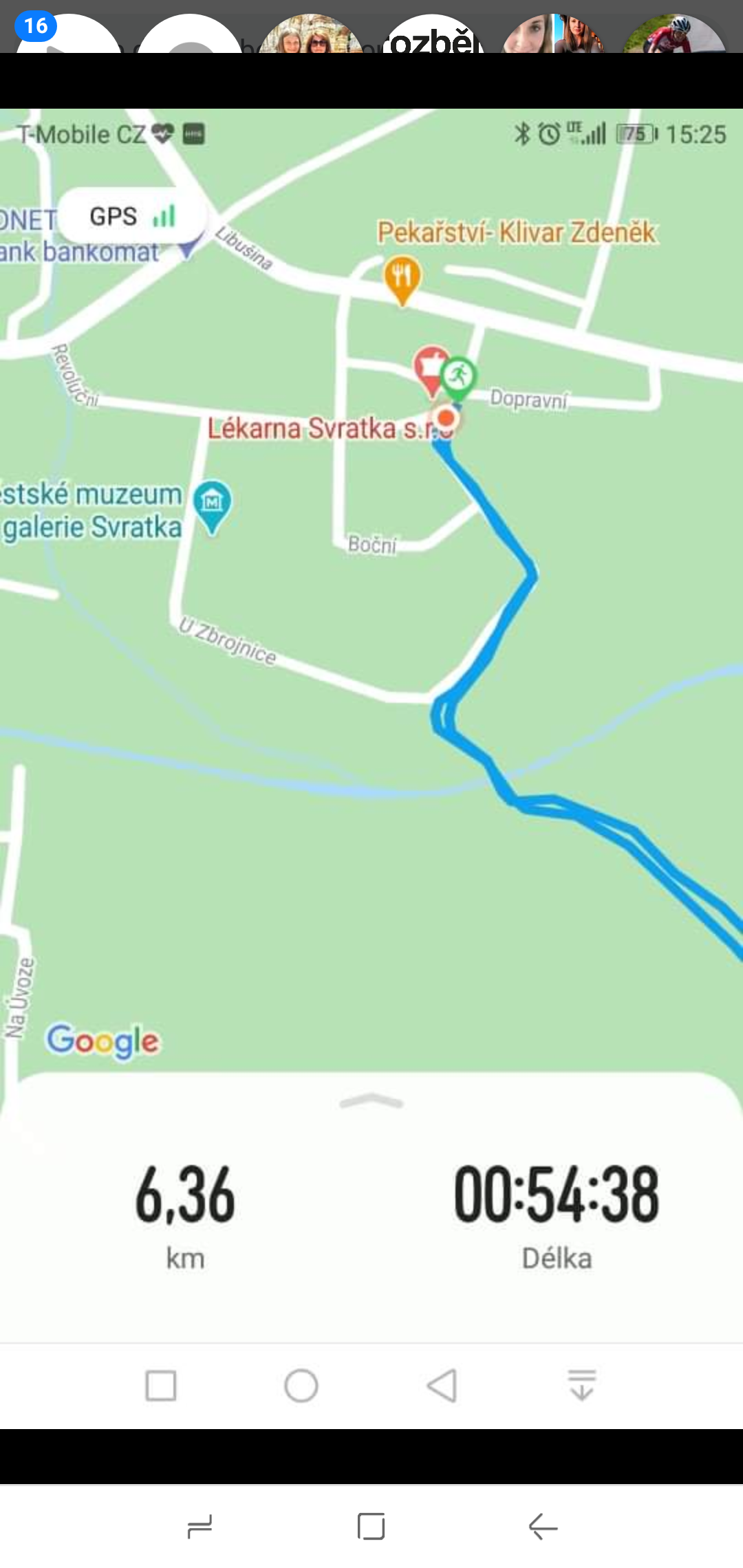Tap the shared running map screenshot image
The width and height of the screenshot is (743, 1568).
[x=371, y=768]
